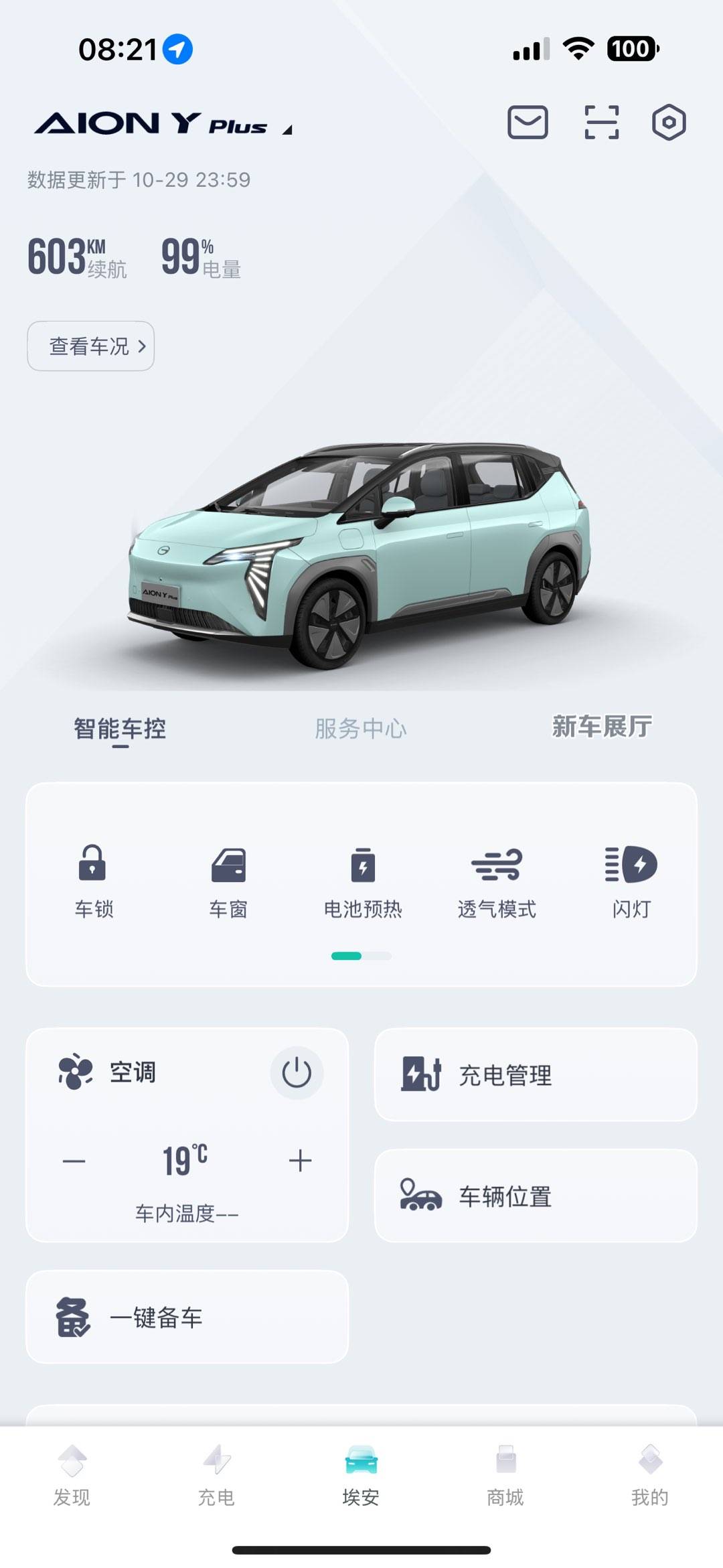Increase AC temperature with plus

300,1161
